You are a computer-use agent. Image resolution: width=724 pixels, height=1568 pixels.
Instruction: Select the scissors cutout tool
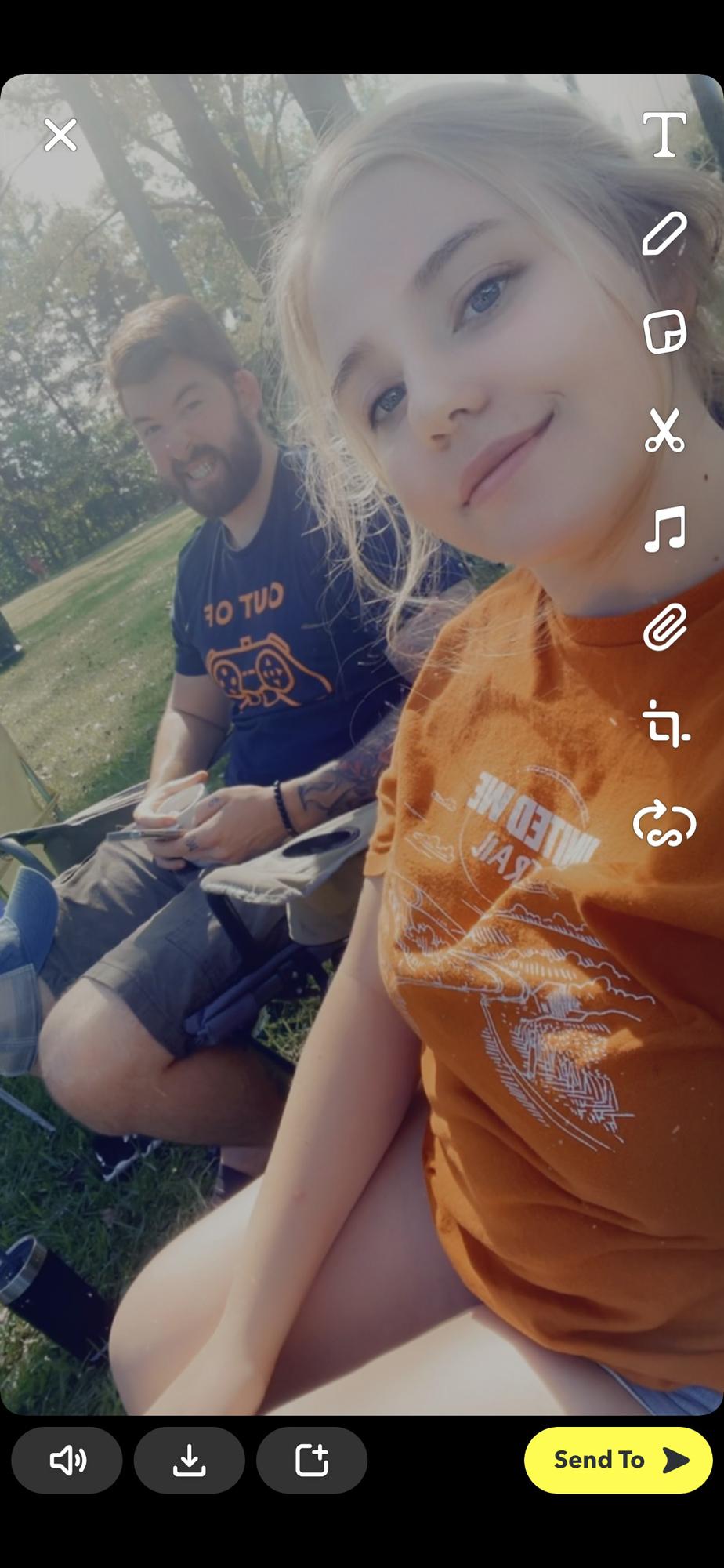point(664,430)
